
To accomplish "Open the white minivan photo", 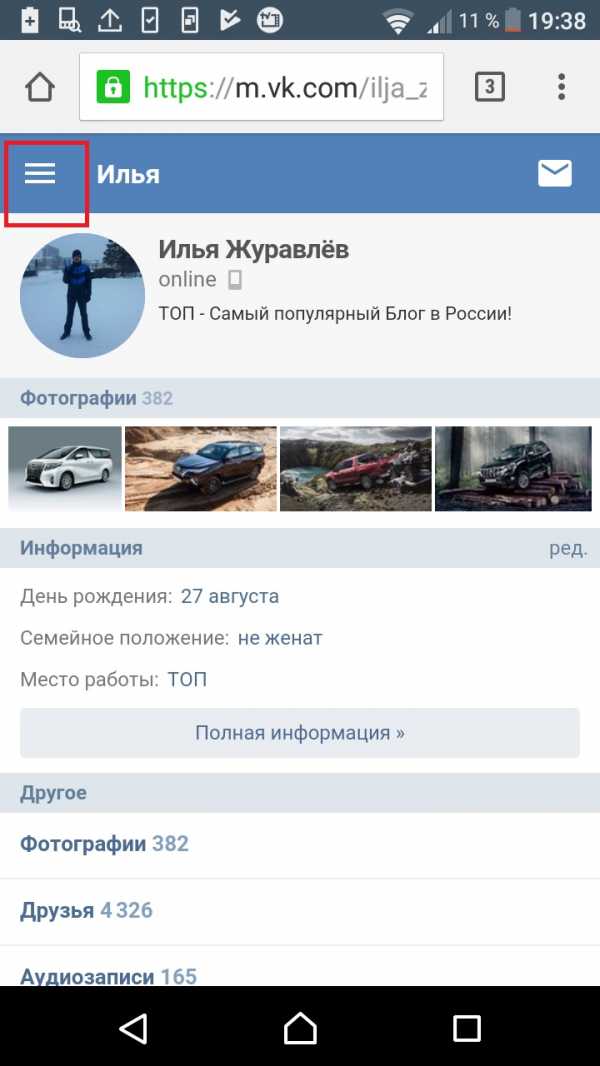I will point(65,468).
